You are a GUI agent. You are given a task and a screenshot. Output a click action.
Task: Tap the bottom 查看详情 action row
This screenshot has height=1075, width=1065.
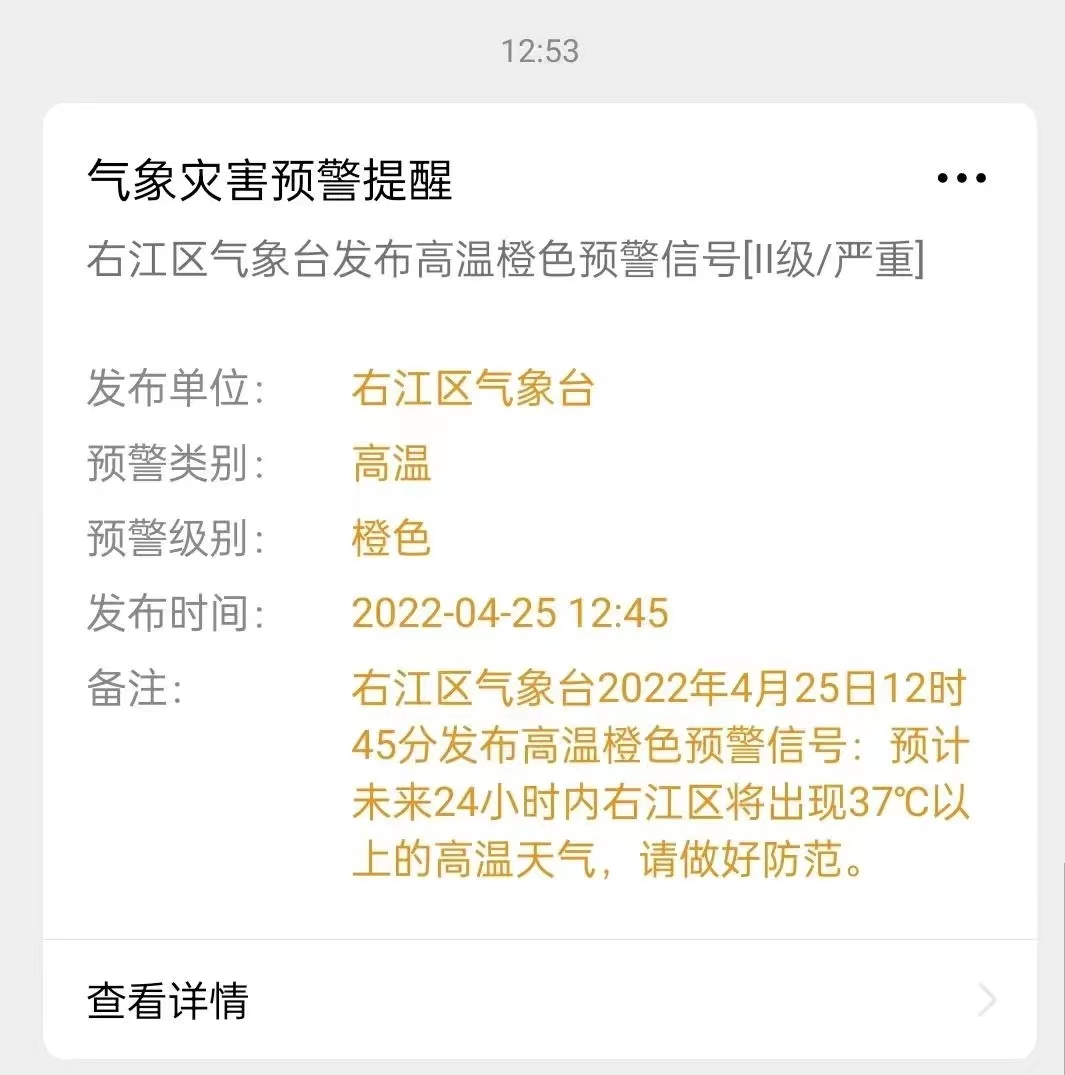tap(532, 1000)
